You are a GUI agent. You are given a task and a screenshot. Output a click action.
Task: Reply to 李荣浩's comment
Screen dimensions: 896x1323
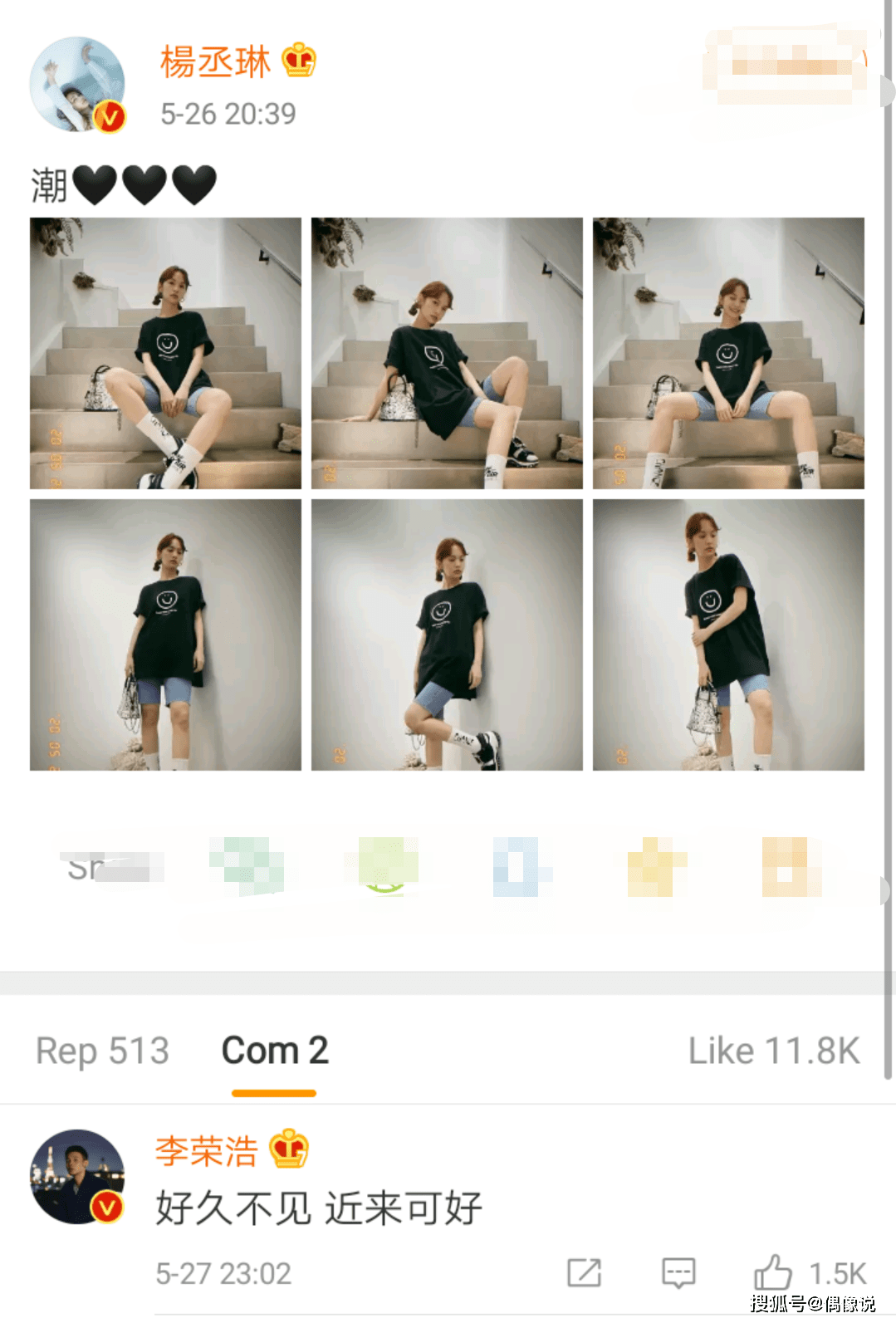678,1272
